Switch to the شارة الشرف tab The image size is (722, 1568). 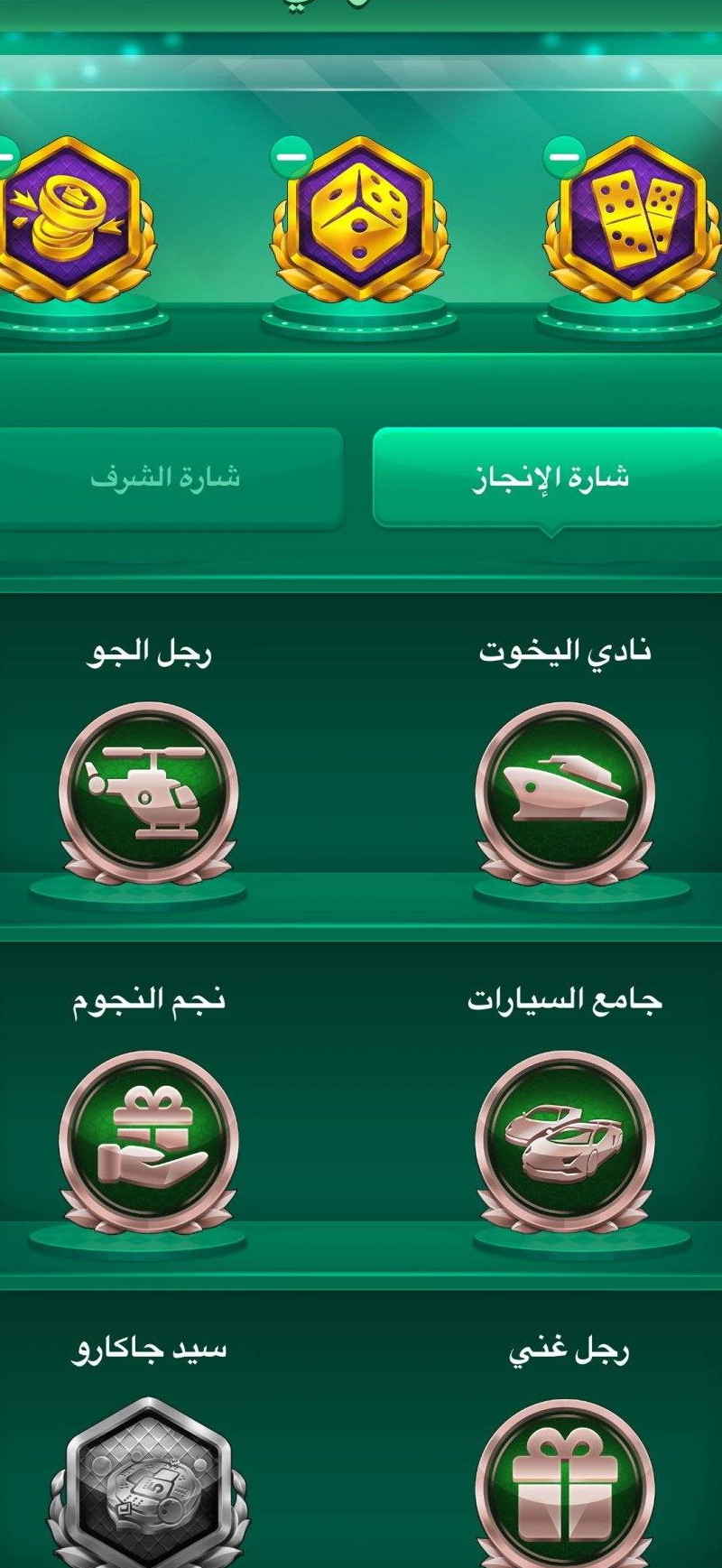(167, 478)
